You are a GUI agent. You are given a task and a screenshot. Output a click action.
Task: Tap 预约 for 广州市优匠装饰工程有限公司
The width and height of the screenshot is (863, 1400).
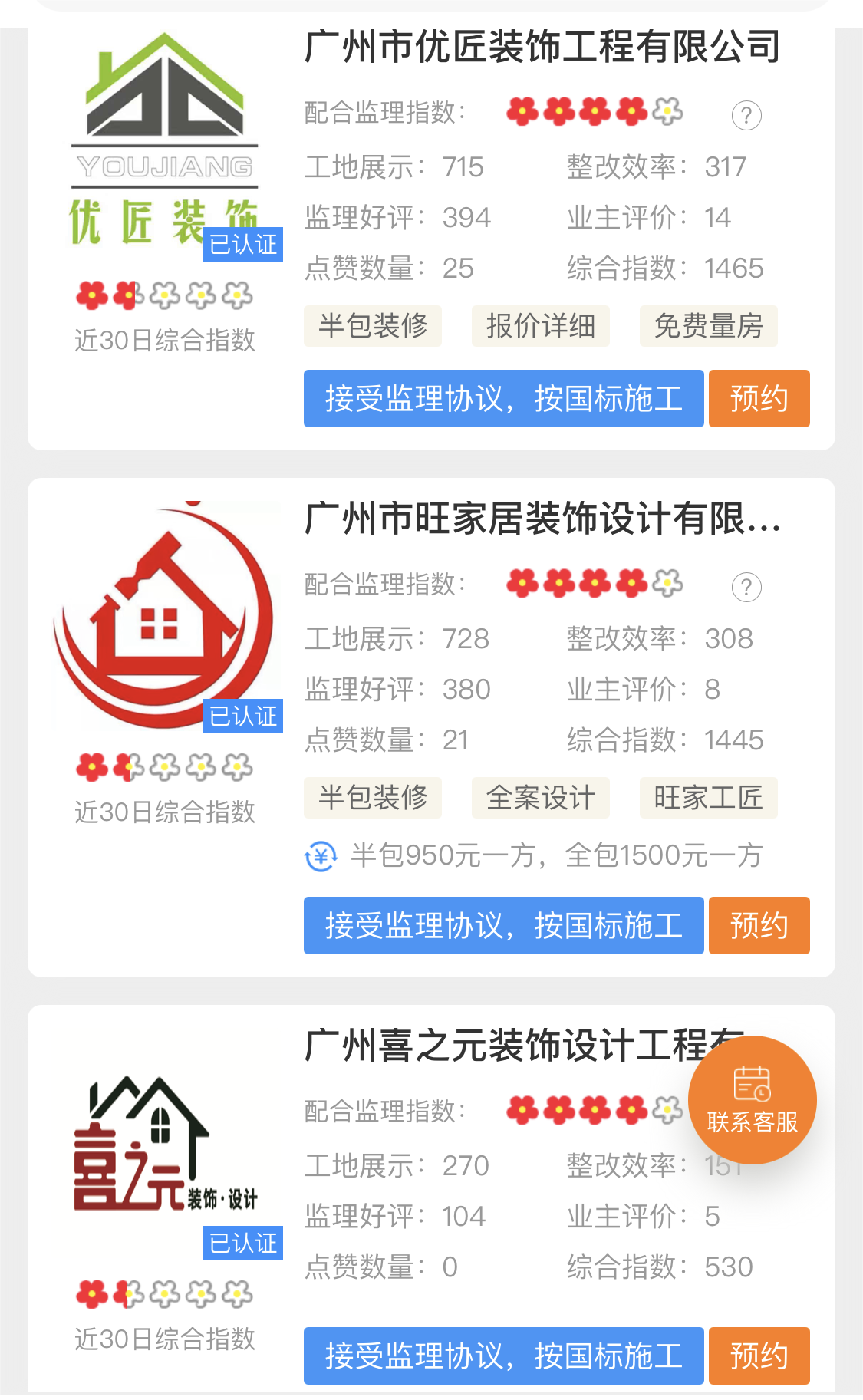coord(759,398)
